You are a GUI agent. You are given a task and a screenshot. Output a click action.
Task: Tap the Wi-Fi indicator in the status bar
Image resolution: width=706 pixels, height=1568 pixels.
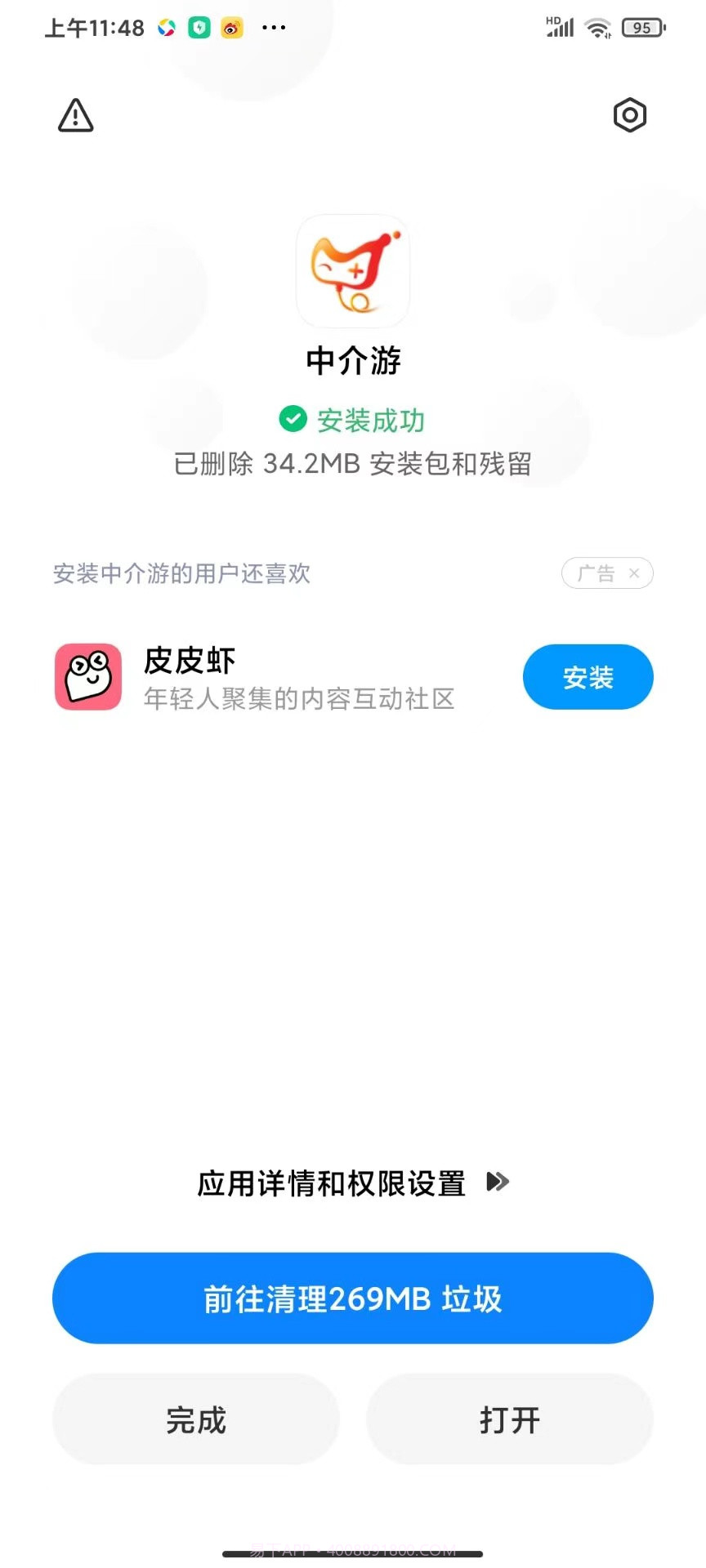pyautogui.click(x=599, y=27)
